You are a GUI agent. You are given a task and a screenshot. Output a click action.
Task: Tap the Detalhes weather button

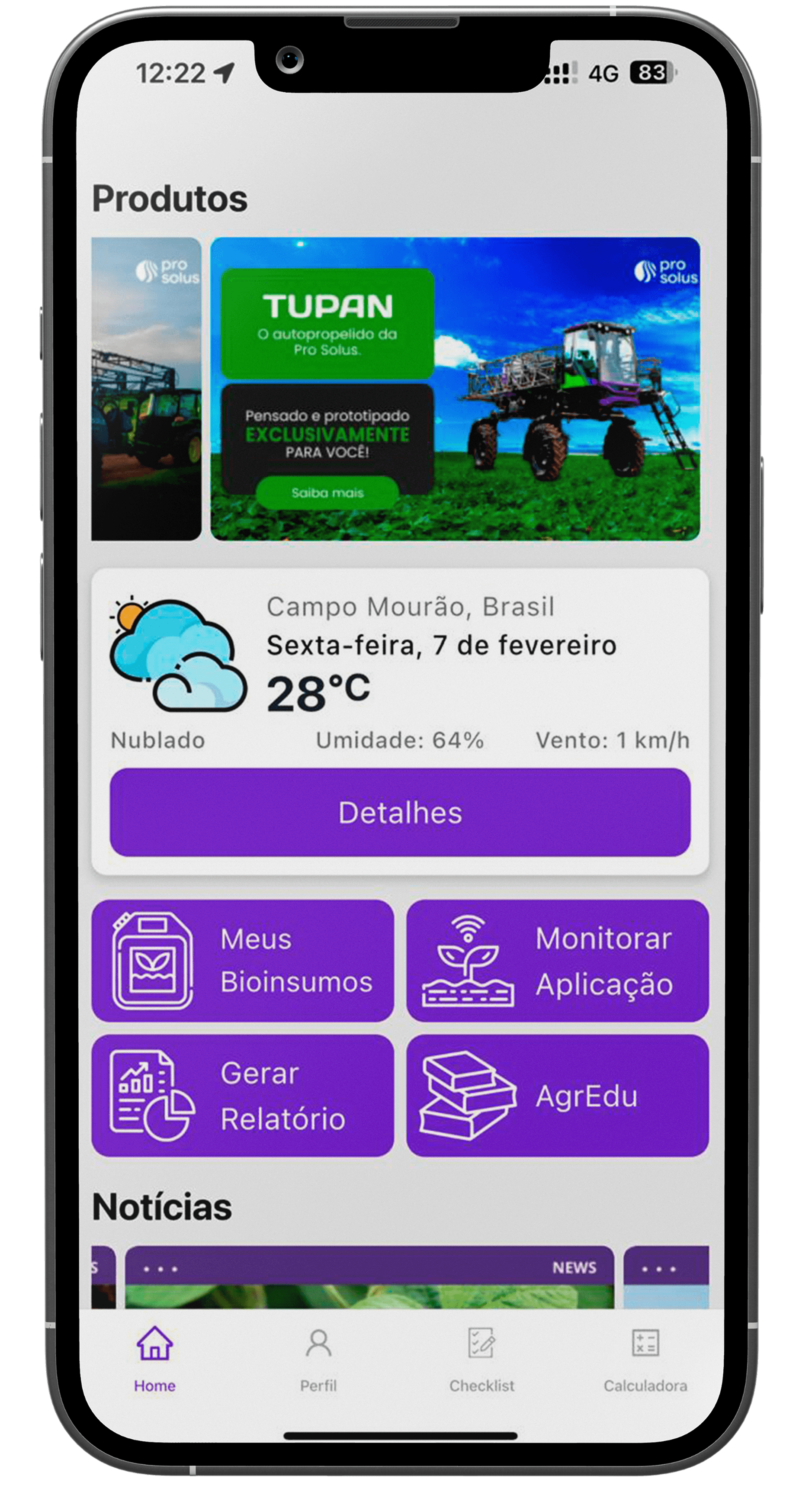400,812
